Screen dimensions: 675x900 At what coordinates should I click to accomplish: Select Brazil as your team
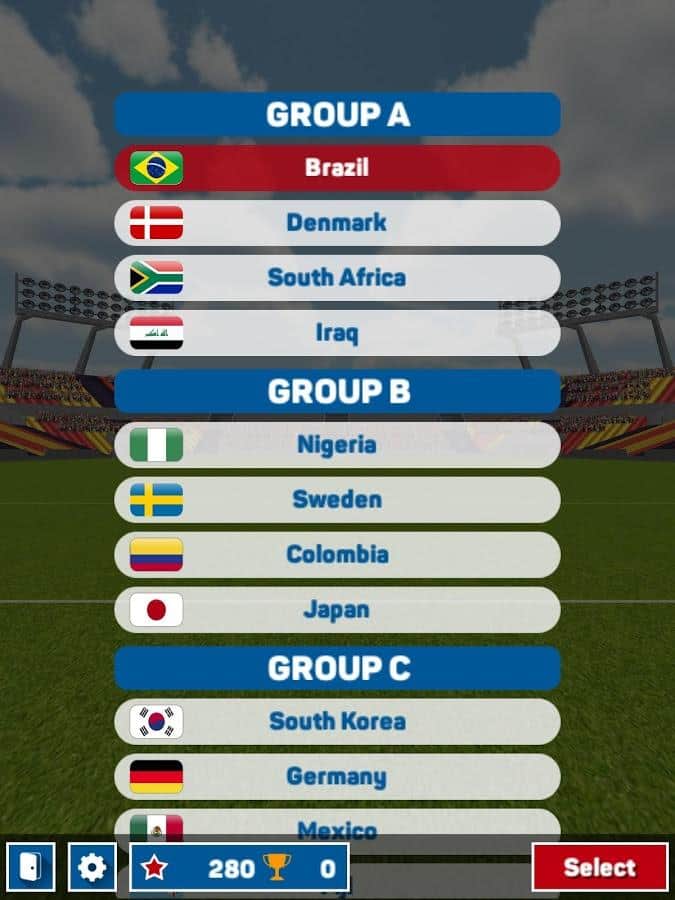pos(337,168)
